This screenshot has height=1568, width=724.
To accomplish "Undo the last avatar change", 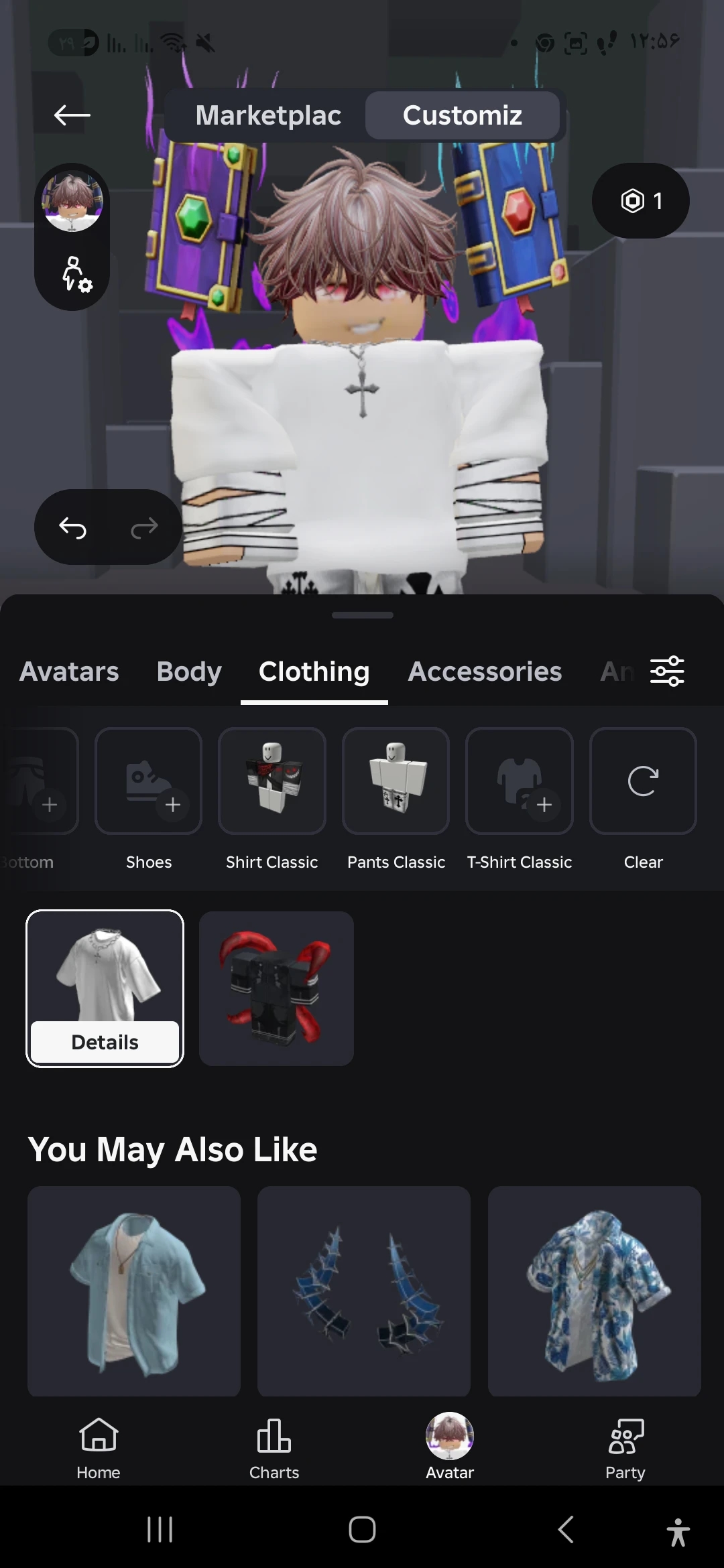I will pyautogui.click(x=72, y=528).
